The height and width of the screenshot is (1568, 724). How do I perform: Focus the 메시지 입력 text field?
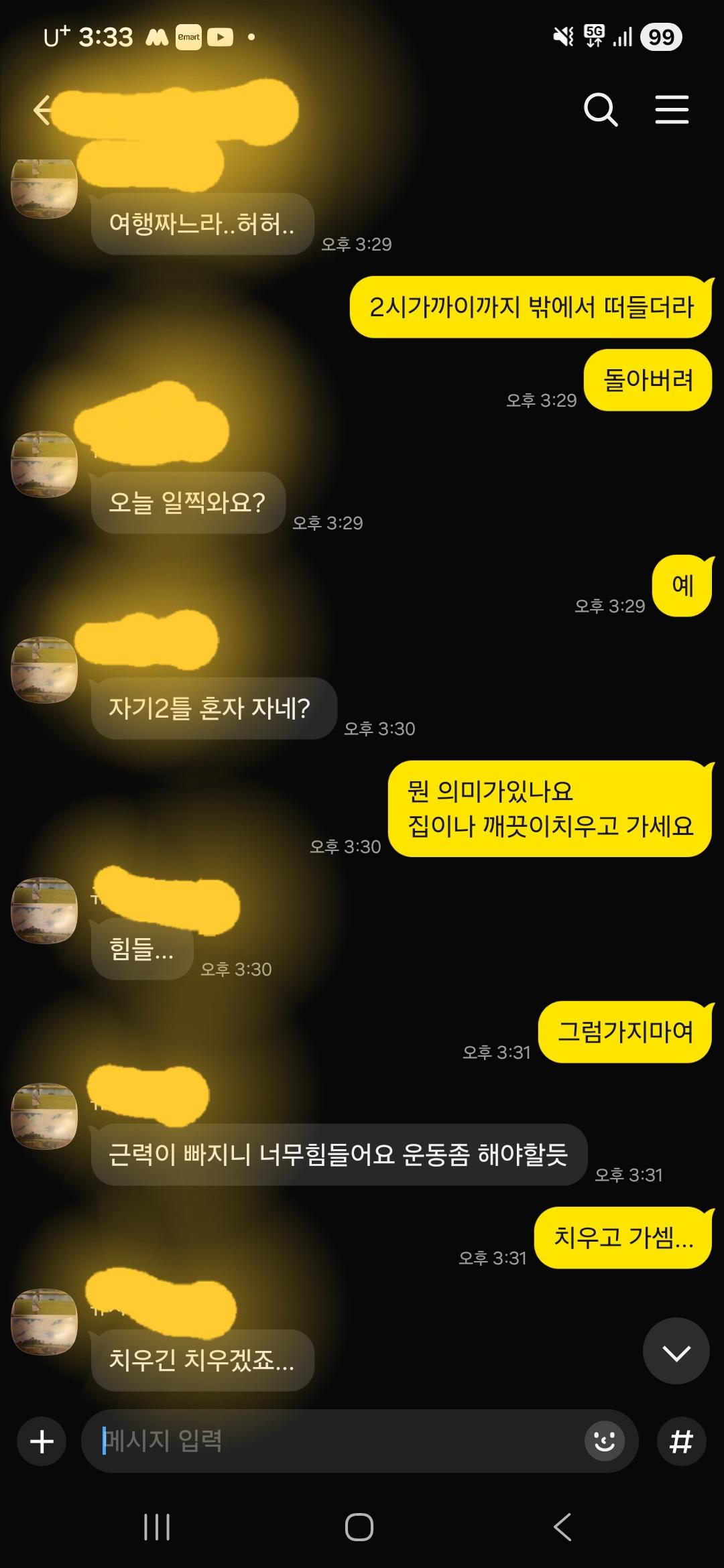(x=335, y=1441)
